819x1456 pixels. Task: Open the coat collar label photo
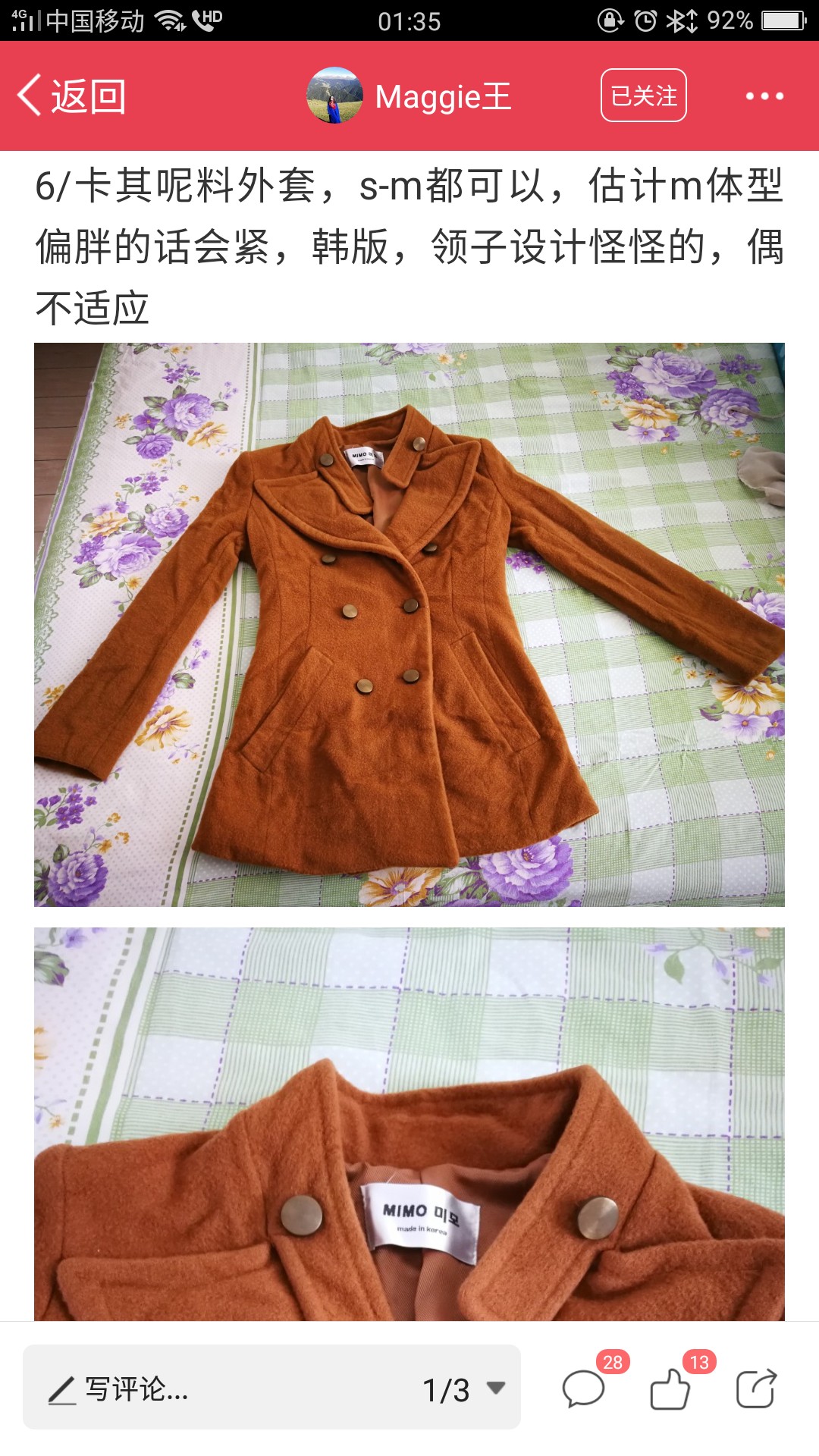coord(409,1124)
